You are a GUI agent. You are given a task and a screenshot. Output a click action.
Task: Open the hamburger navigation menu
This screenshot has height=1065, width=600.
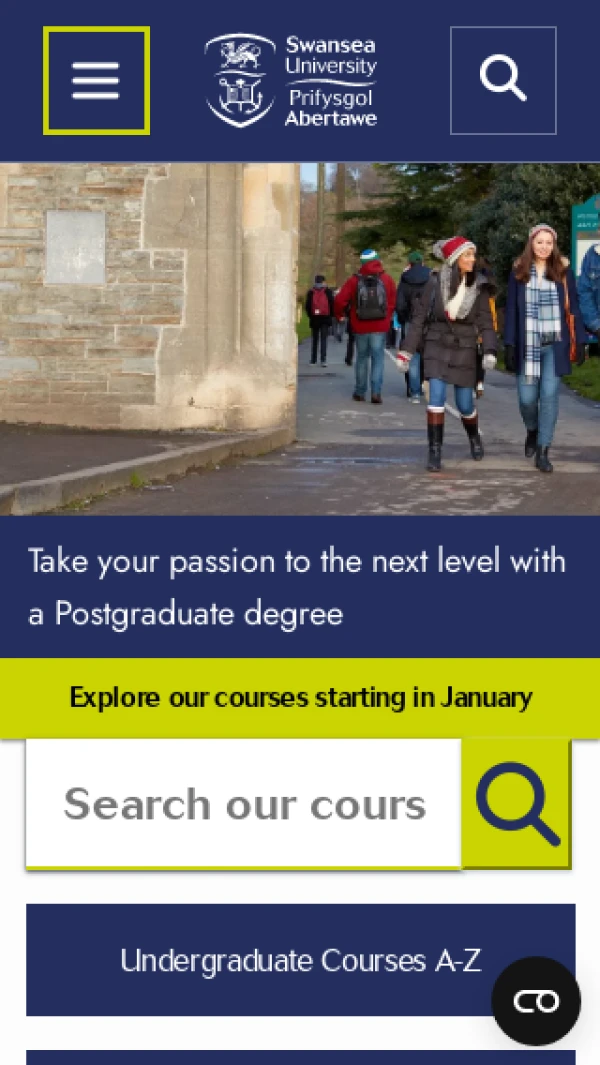[96, 81]
